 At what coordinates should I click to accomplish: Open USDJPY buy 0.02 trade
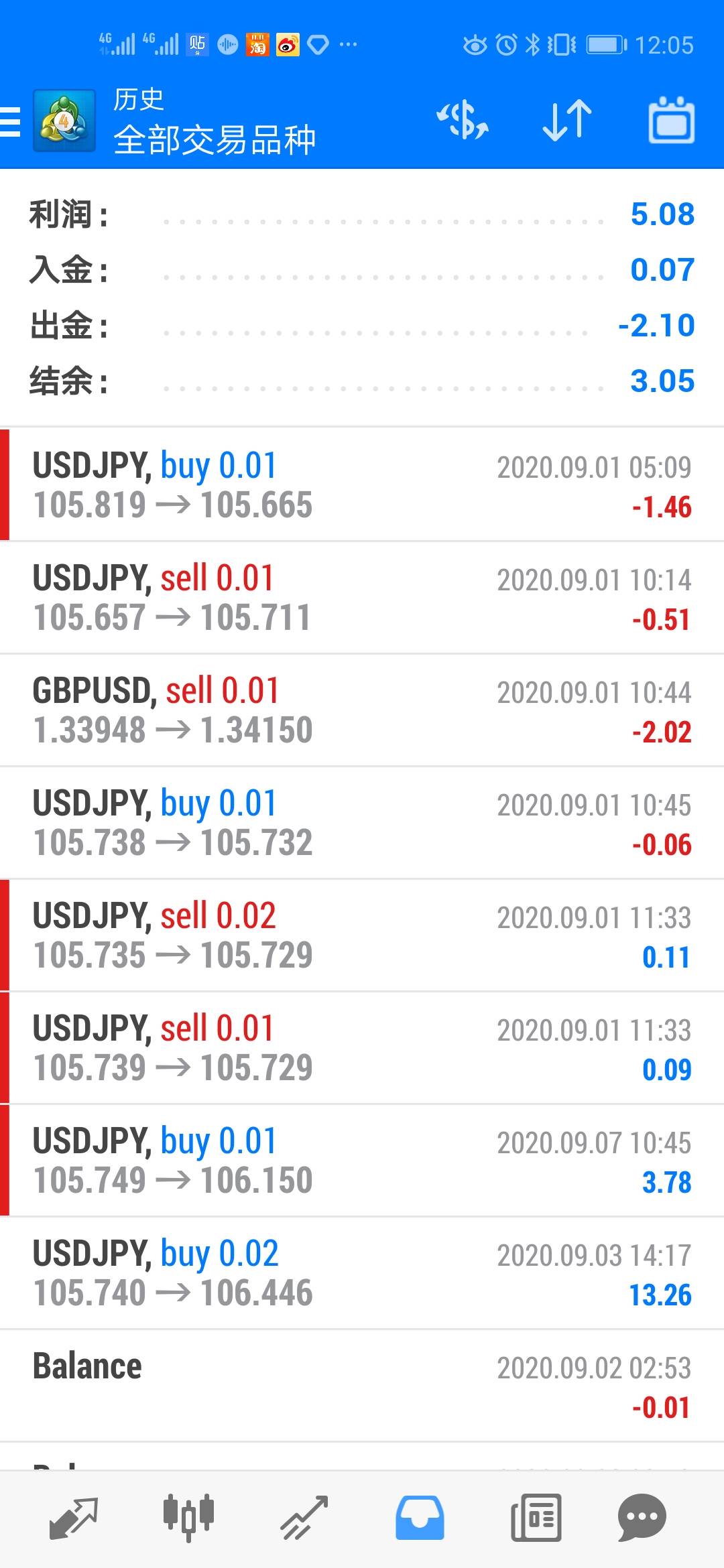(x=362, y=1272)
